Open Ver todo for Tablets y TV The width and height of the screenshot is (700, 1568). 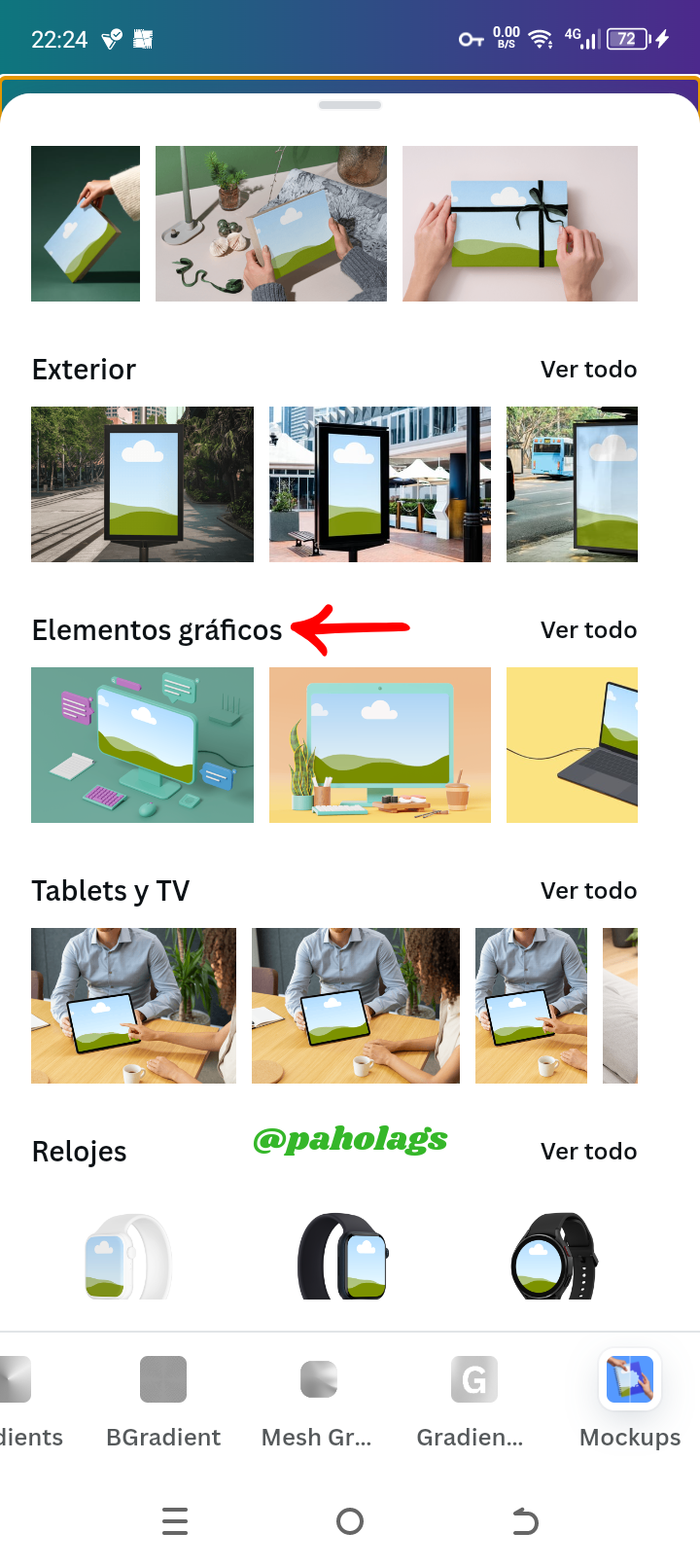click(588, 891)
